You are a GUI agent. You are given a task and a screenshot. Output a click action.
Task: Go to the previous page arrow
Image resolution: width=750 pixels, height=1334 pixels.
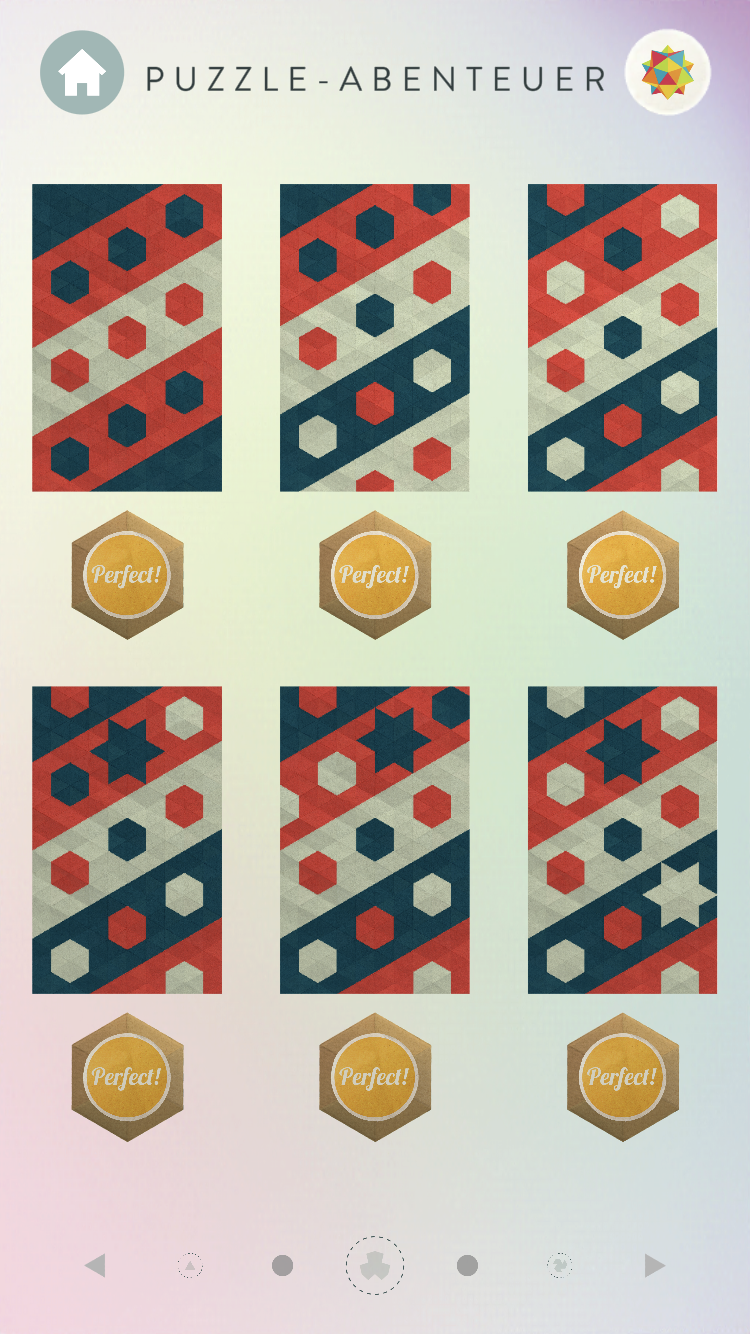(x=95, y=1265)
